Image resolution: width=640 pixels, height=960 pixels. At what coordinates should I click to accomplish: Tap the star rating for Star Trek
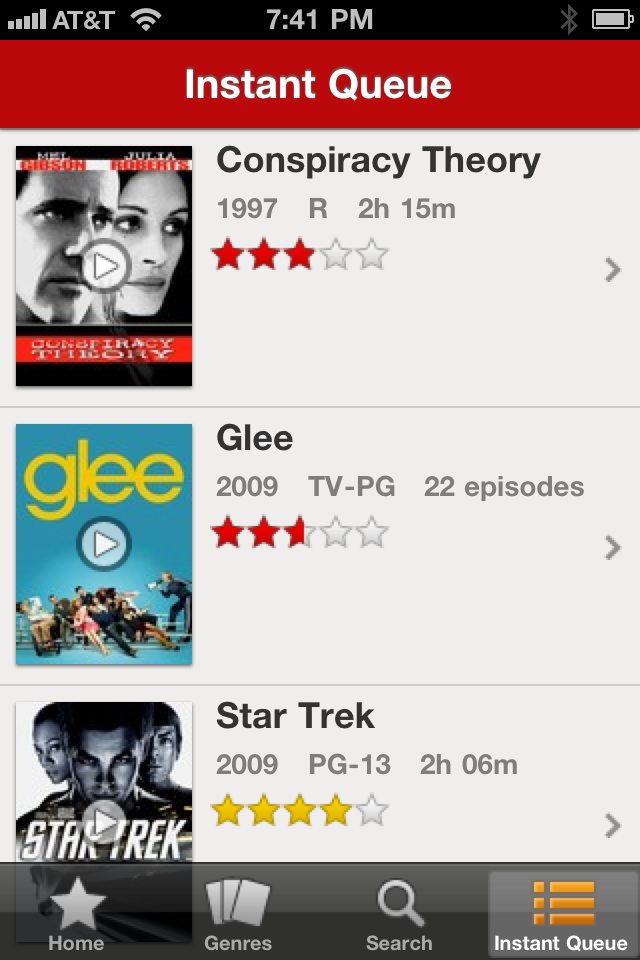point(299,810)
